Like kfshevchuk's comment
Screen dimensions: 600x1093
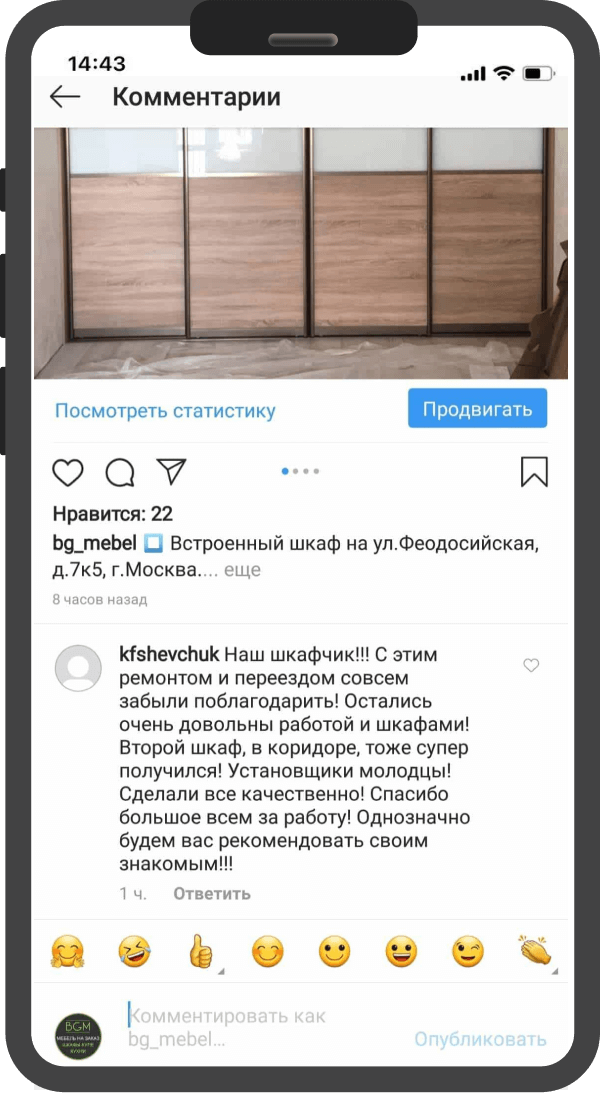[x=531, y=665]
